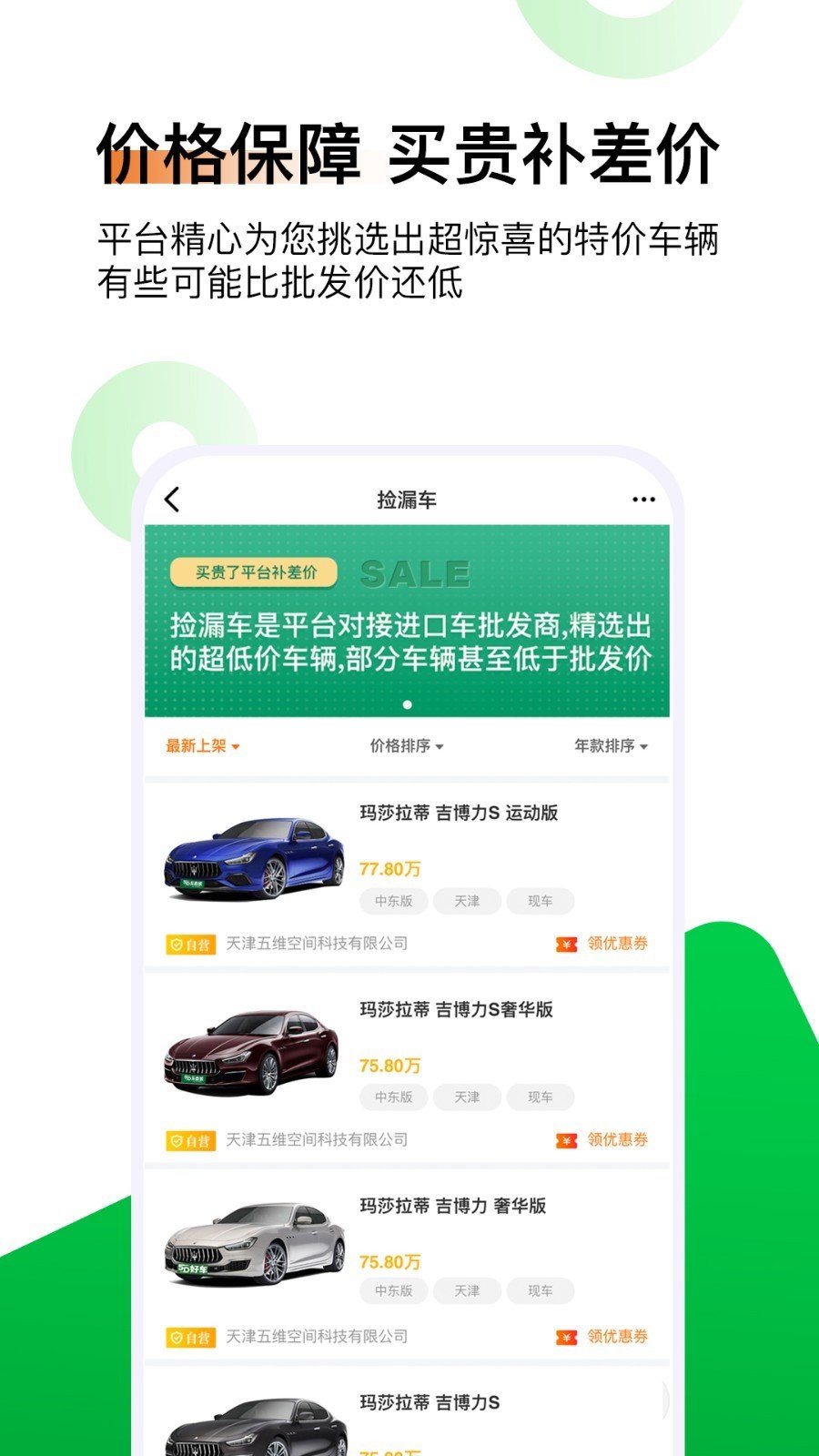Click the SALE watermark on the green banner

click(412, 573)
